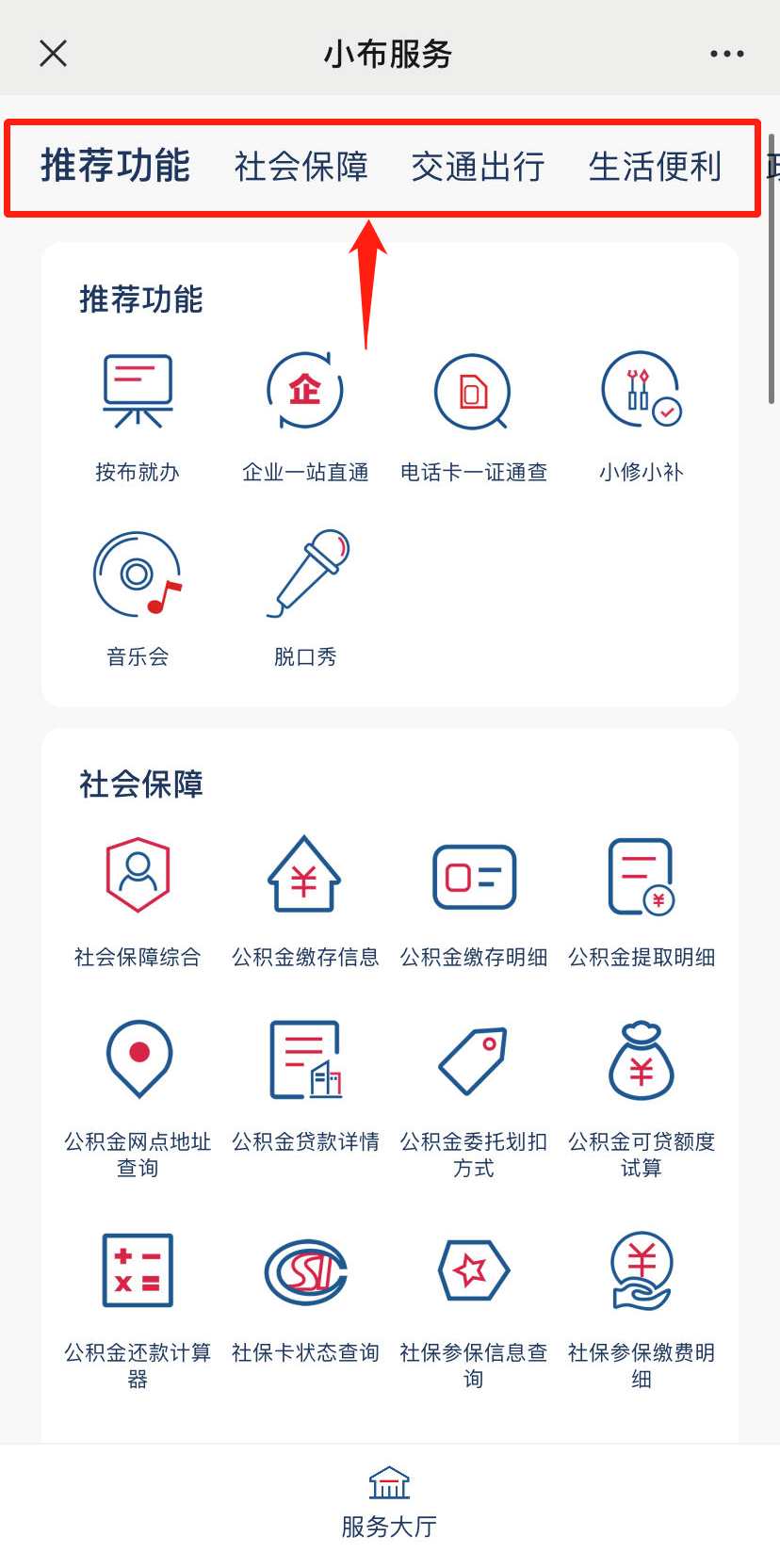This screenshot has width=780, height=1568.
Task: Select the 推荐功能 tab
Action: click(x=116, y=166)
